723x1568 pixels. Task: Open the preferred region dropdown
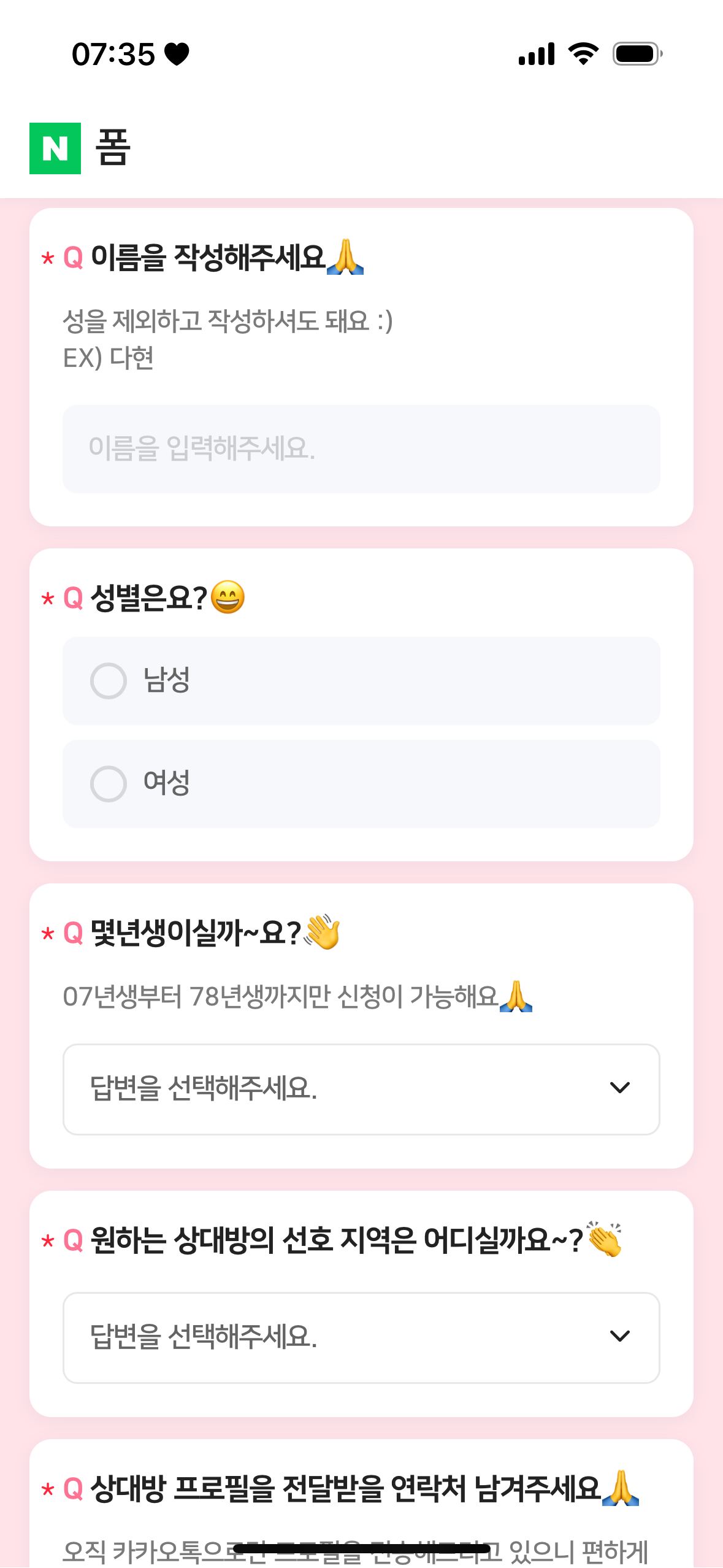coord(361,1337)
